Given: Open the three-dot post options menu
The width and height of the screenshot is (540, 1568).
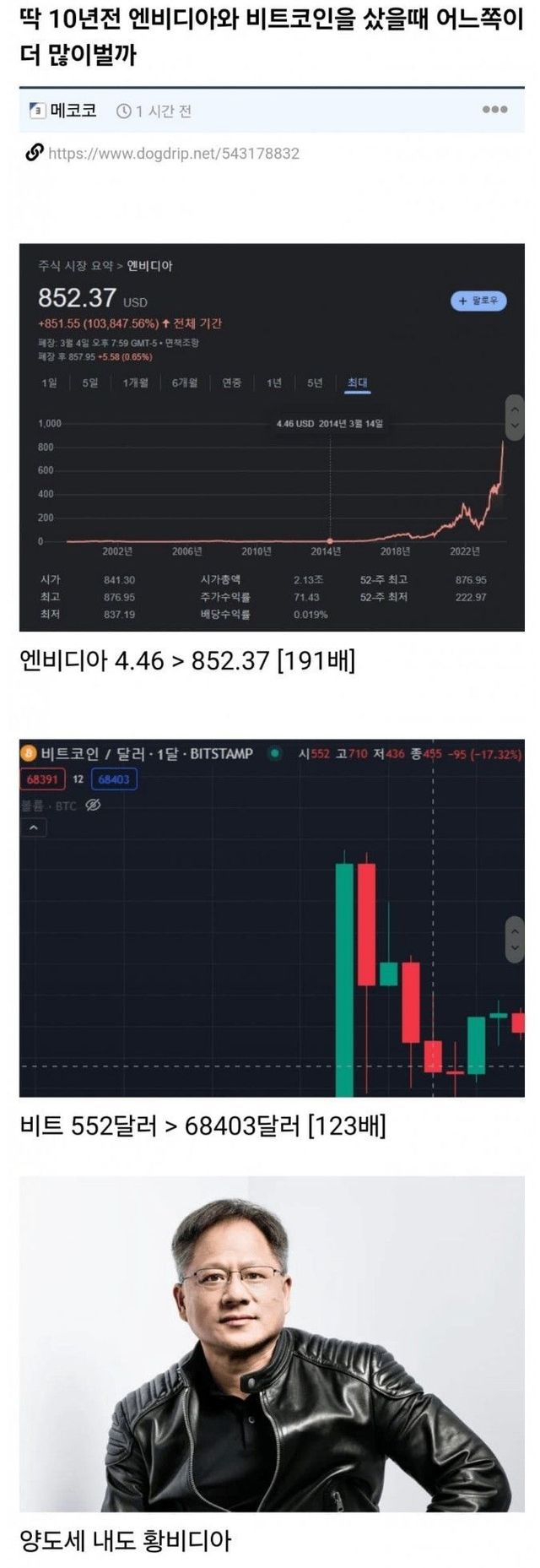Looking at the screenshot, I should coord(494,110).
